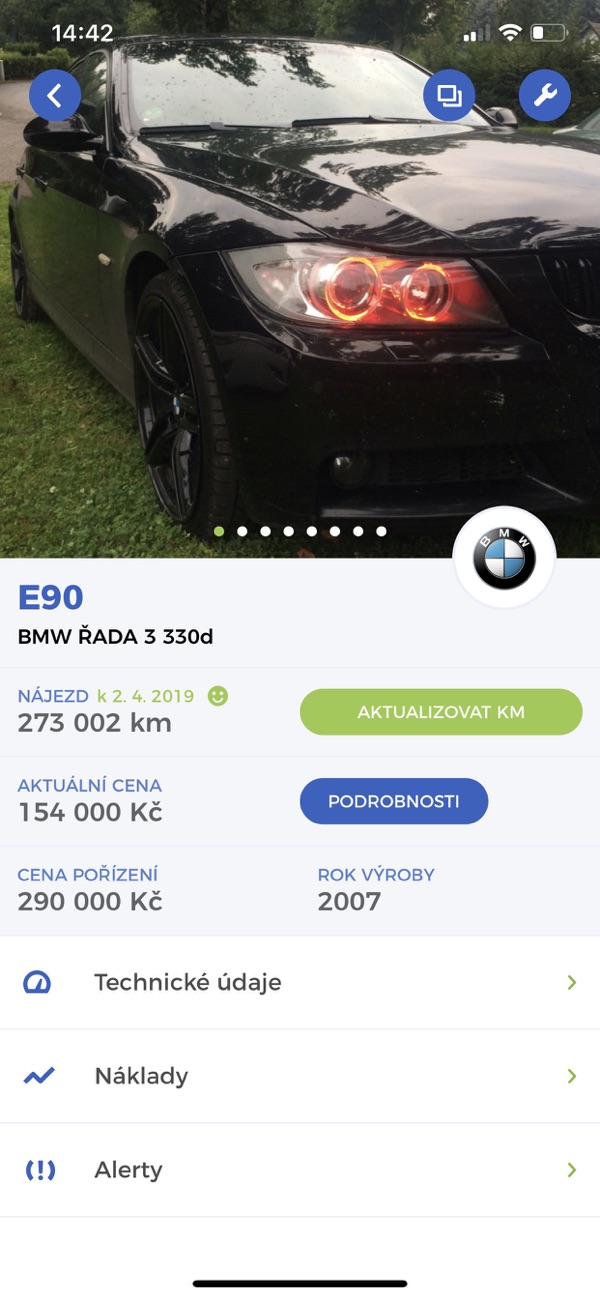Image resolution: width=600 pixels, height=1299 pixels.
Task: Tap the AKTUALIZOVAT KM button
Action: point(440,712)
